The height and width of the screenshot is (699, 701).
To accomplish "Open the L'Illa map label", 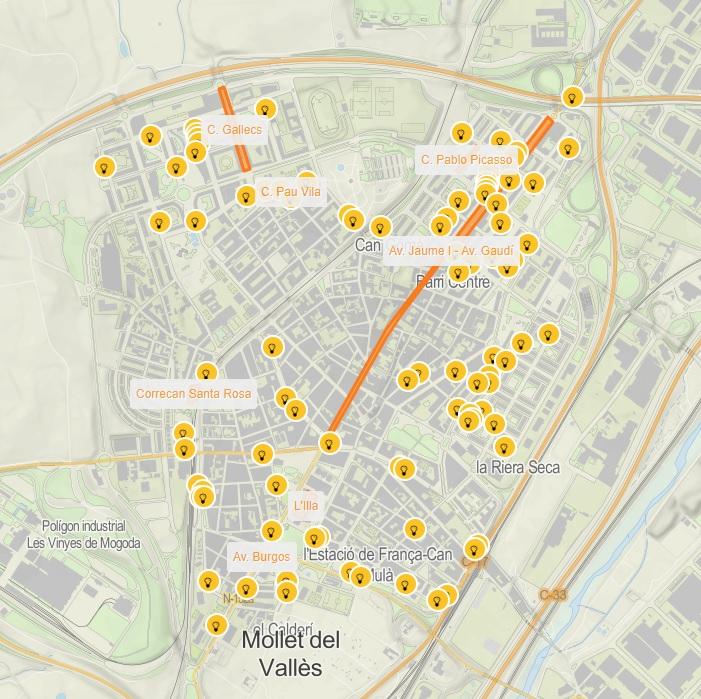I will 306,506.
